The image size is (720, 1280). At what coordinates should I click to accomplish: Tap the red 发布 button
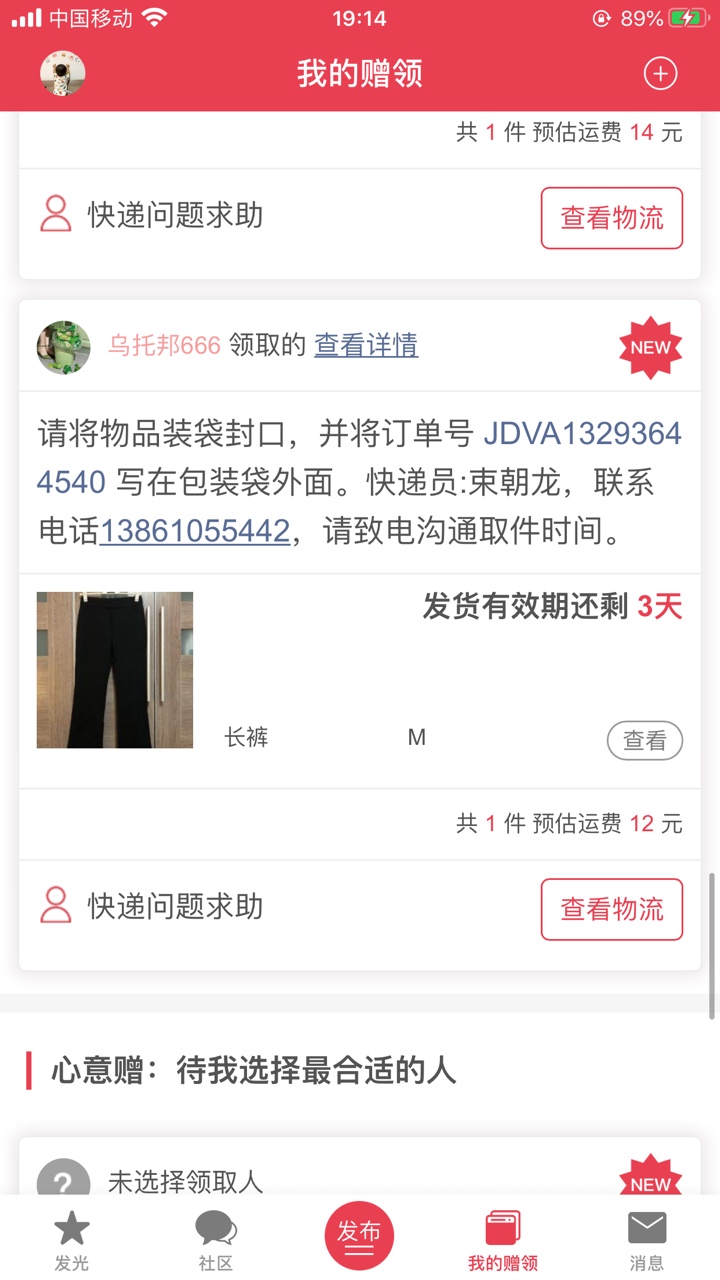tap(359, 1236)
